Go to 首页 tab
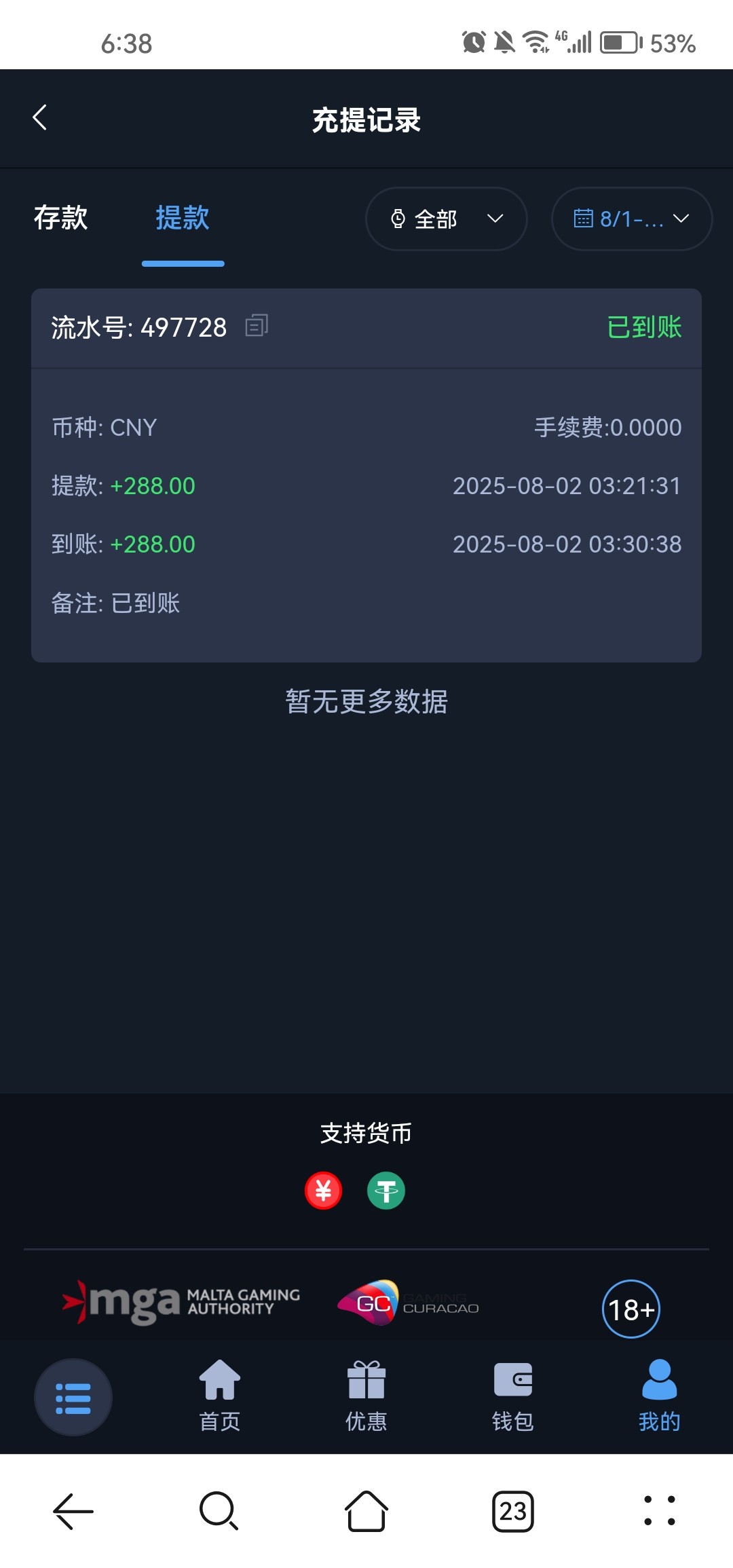733x1568 pixels. [x=220, y=1396]
